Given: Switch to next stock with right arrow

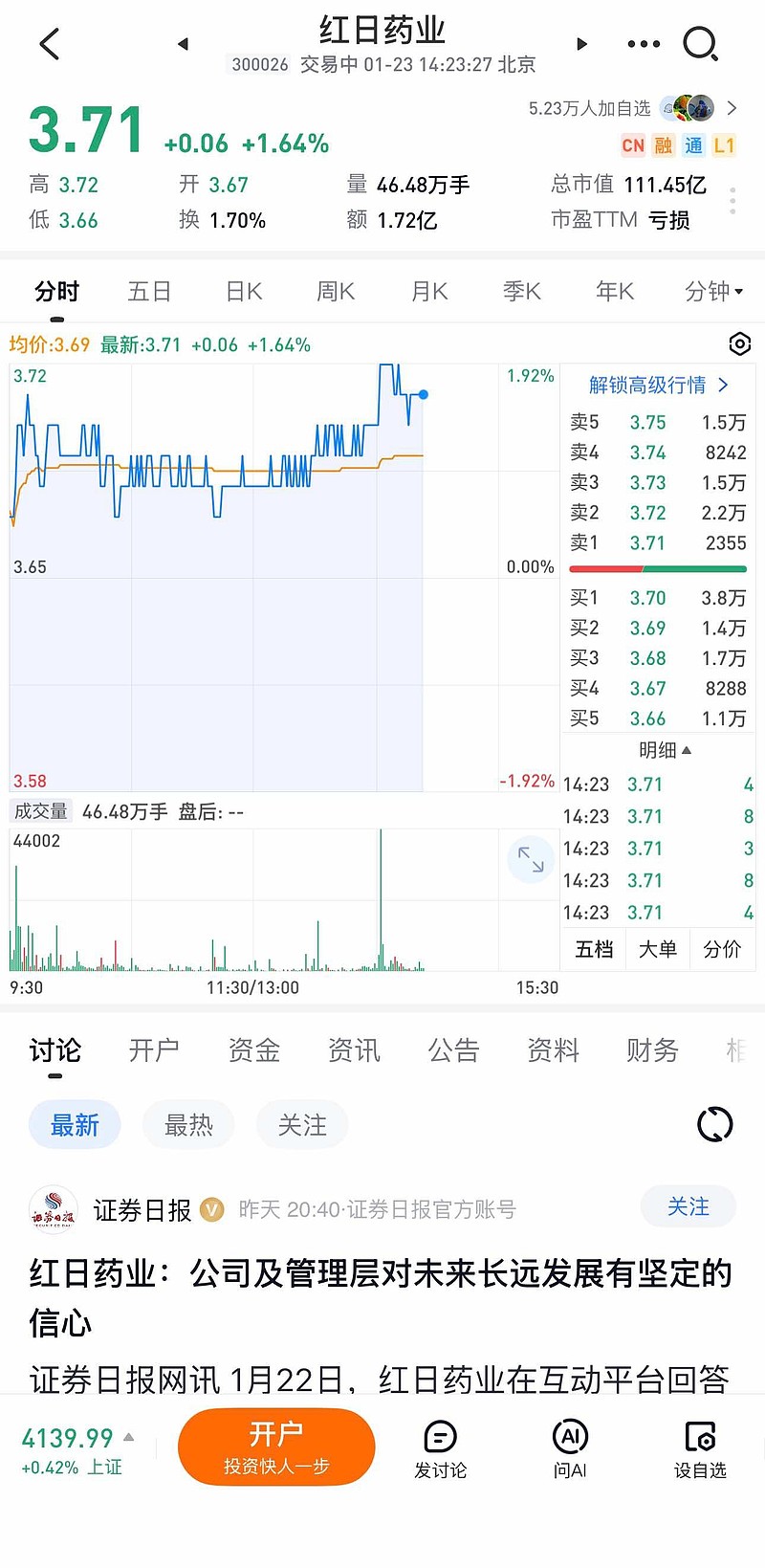Looking at the screenshot, I should click(581, 44).
